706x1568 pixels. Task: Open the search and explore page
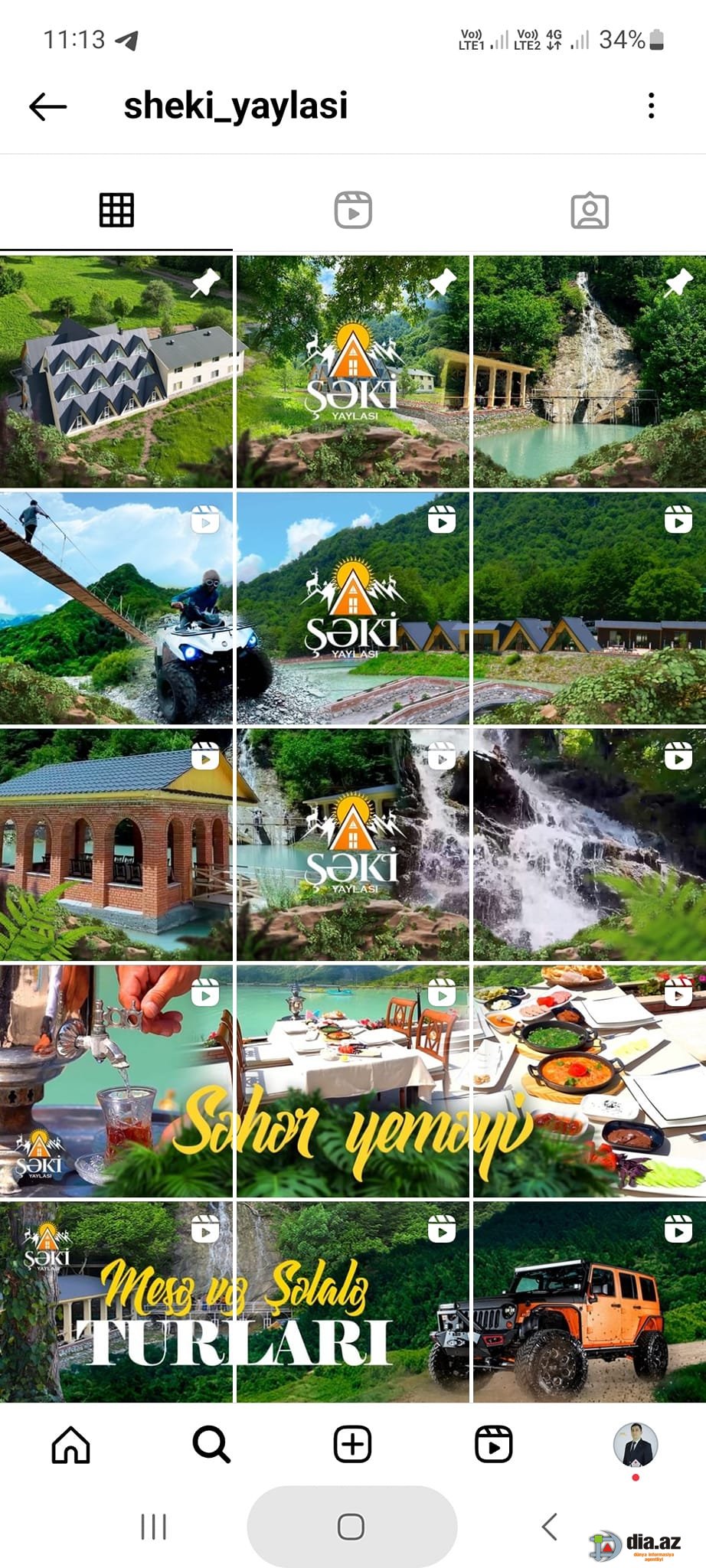tap(211, 1445)
